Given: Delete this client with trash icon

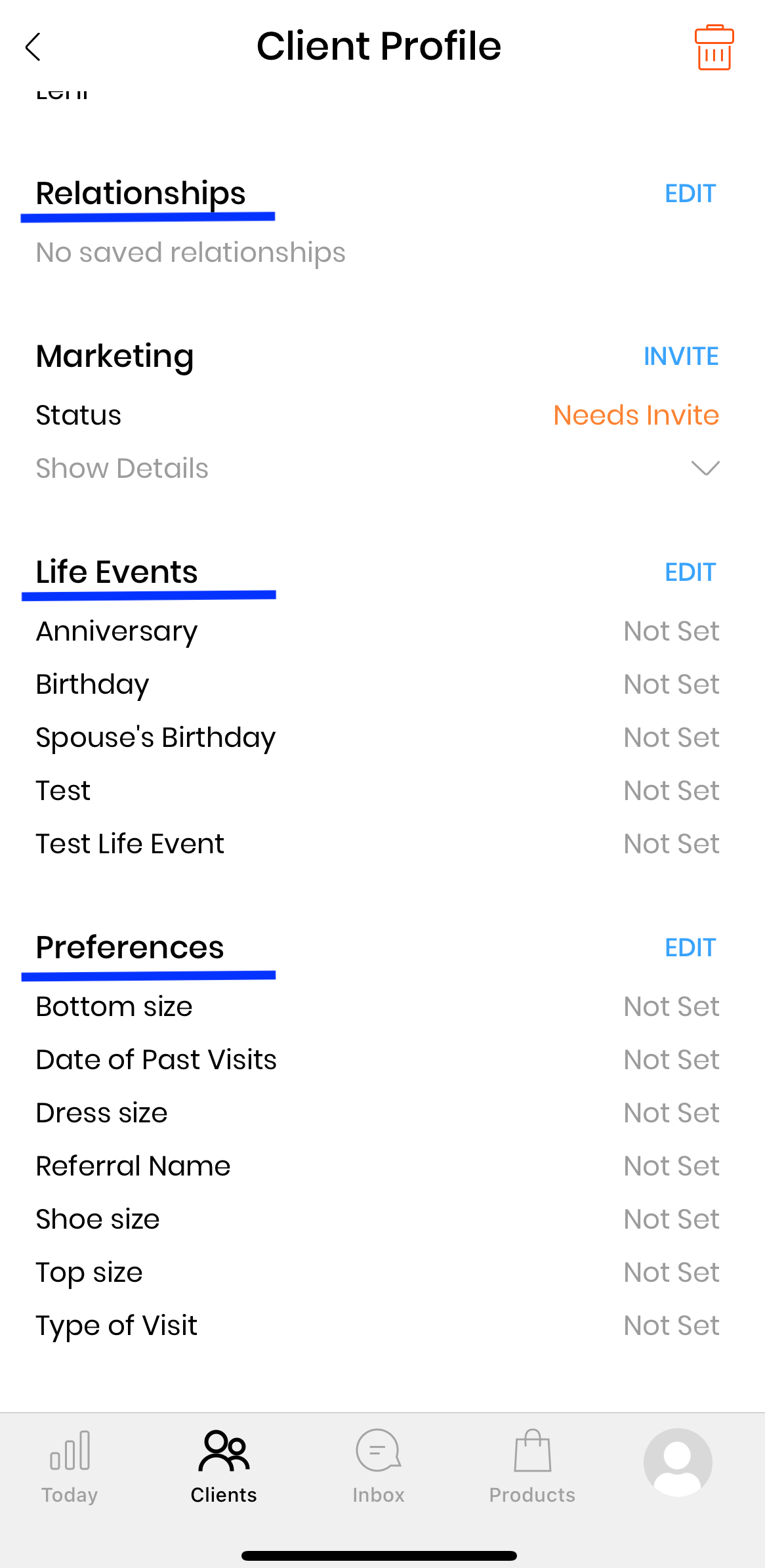Looking at the screenshot, I should point(714,47).
